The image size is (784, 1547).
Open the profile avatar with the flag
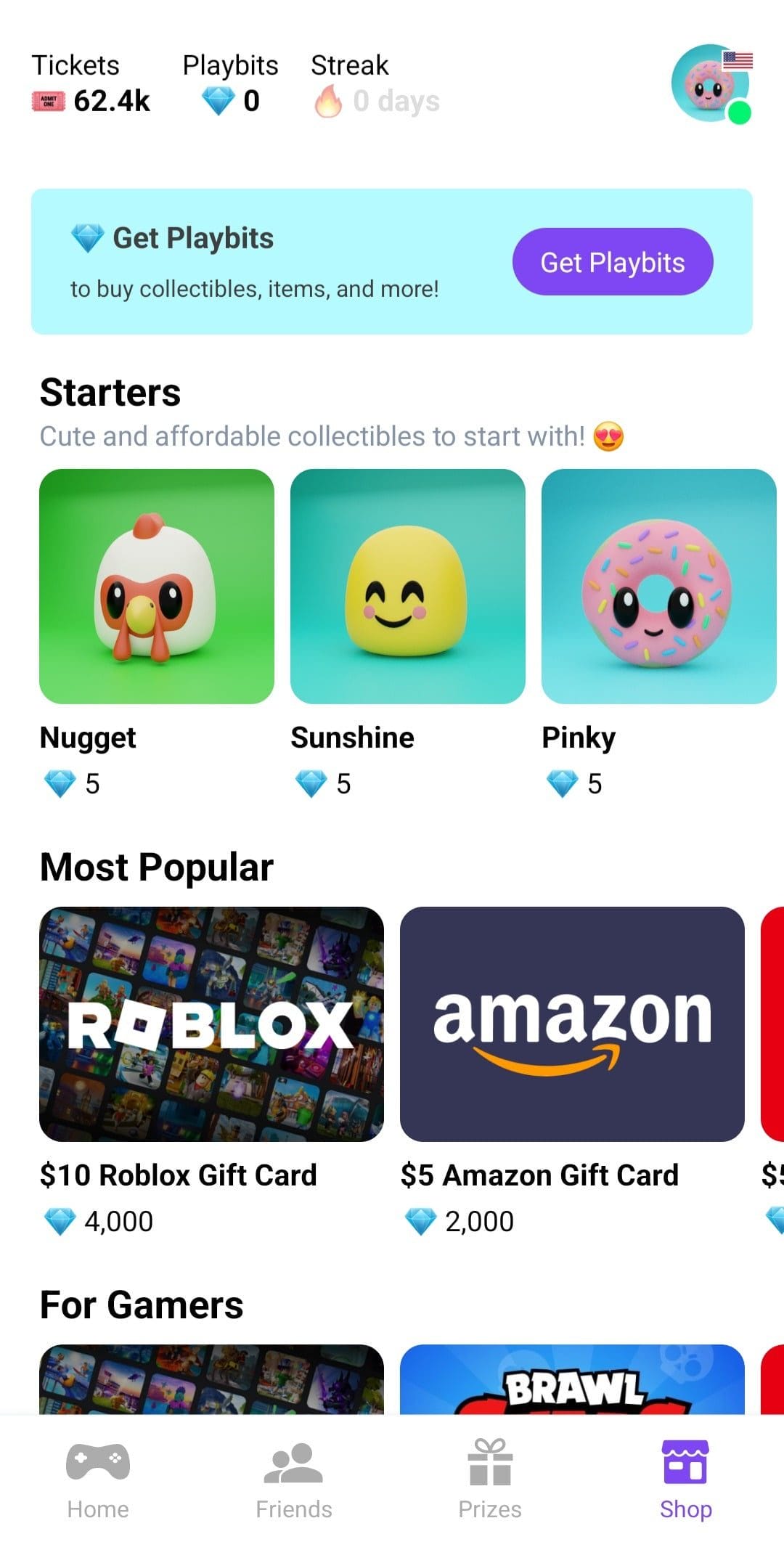[x=711, y=83]
